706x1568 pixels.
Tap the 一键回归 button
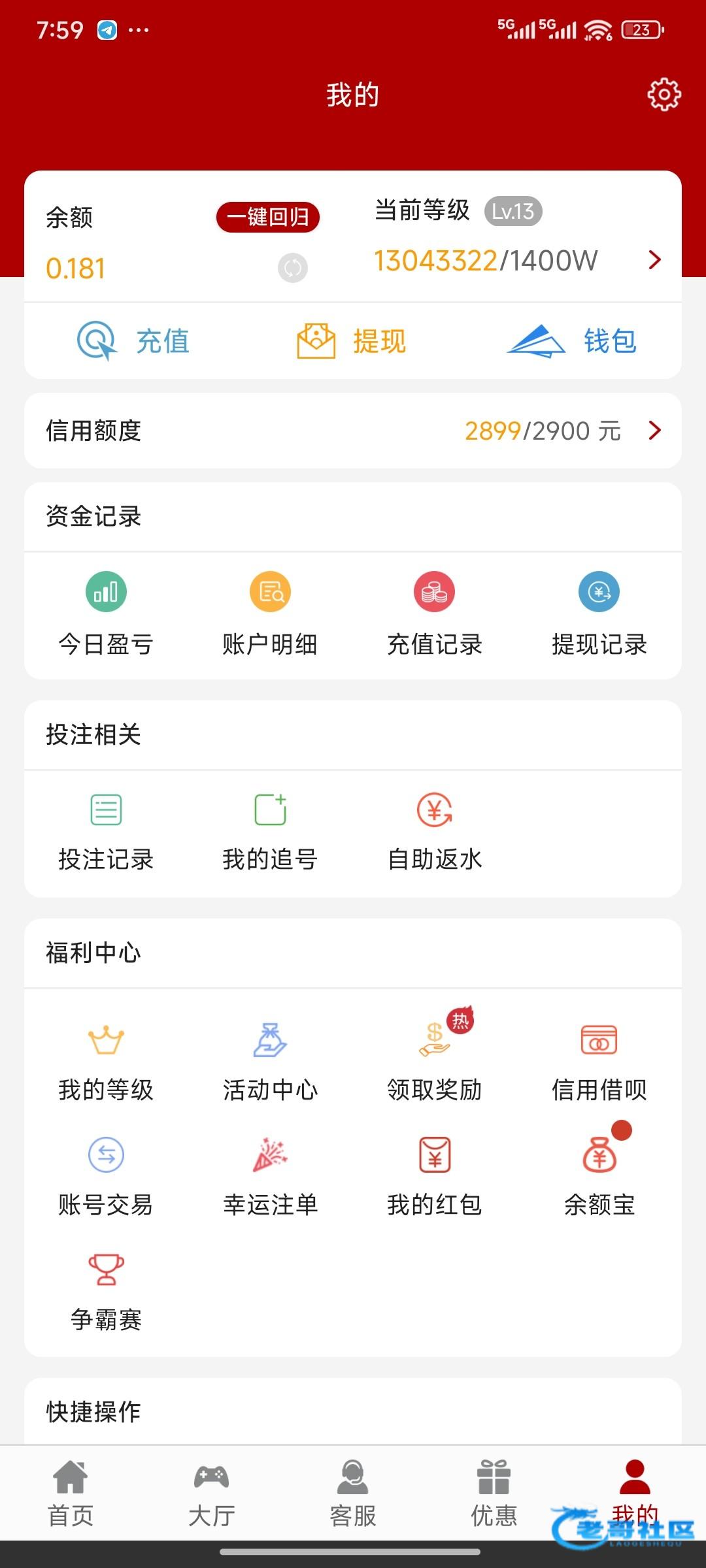[268, 217]
